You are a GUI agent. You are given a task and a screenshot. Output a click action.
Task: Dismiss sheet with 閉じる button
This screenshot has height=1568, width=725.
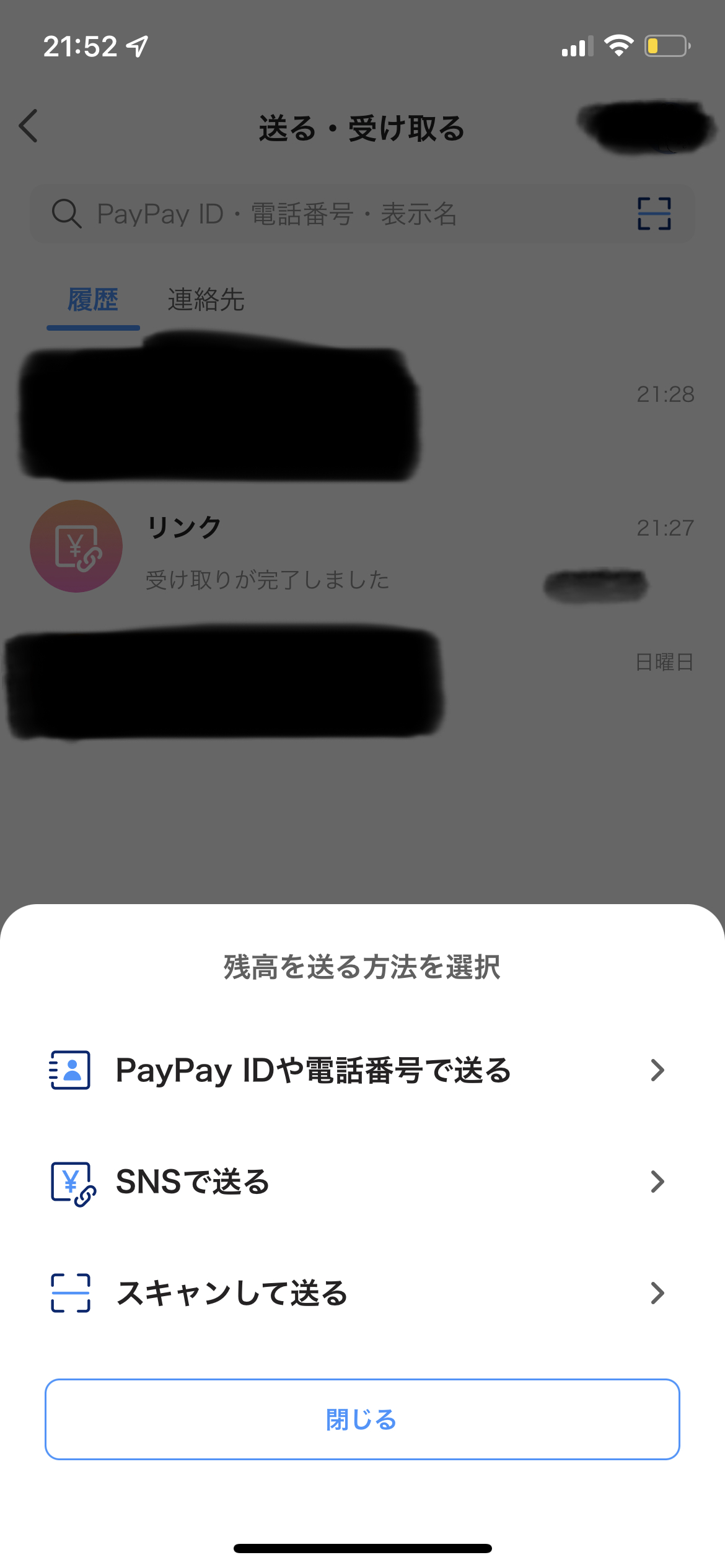[x=362, y=1419]
